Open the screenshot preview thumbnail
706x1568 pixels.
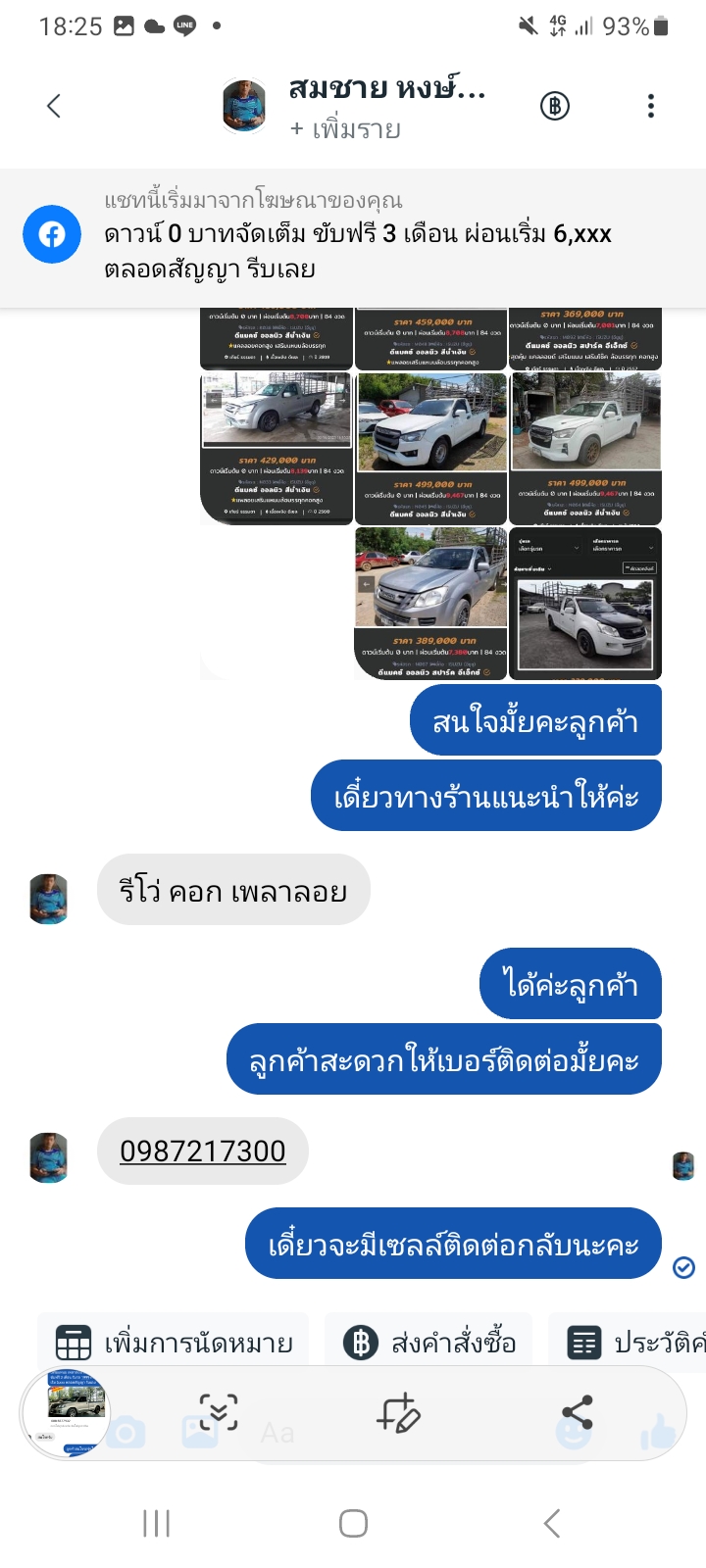click(66, 1412)
